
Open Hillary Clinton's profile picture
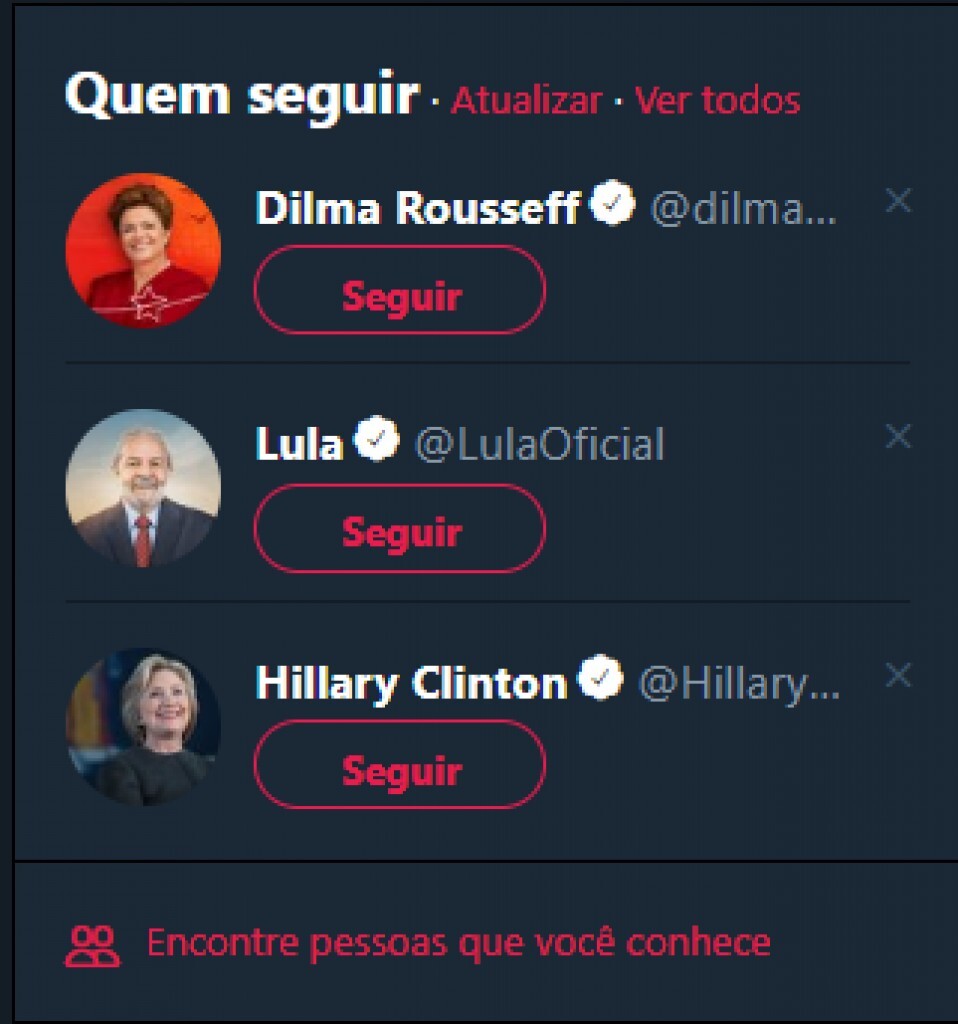tap(143, 726)
